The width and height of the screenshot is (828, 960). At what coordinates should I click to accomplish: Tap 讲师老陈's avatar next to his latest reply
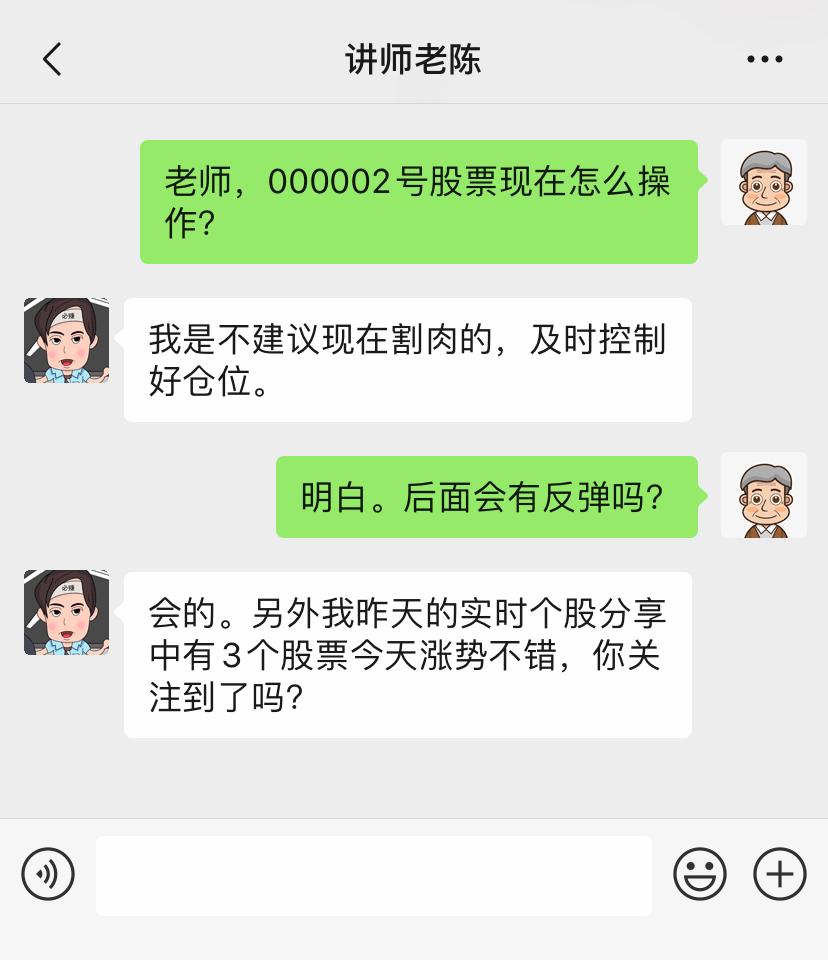[66, 613]
